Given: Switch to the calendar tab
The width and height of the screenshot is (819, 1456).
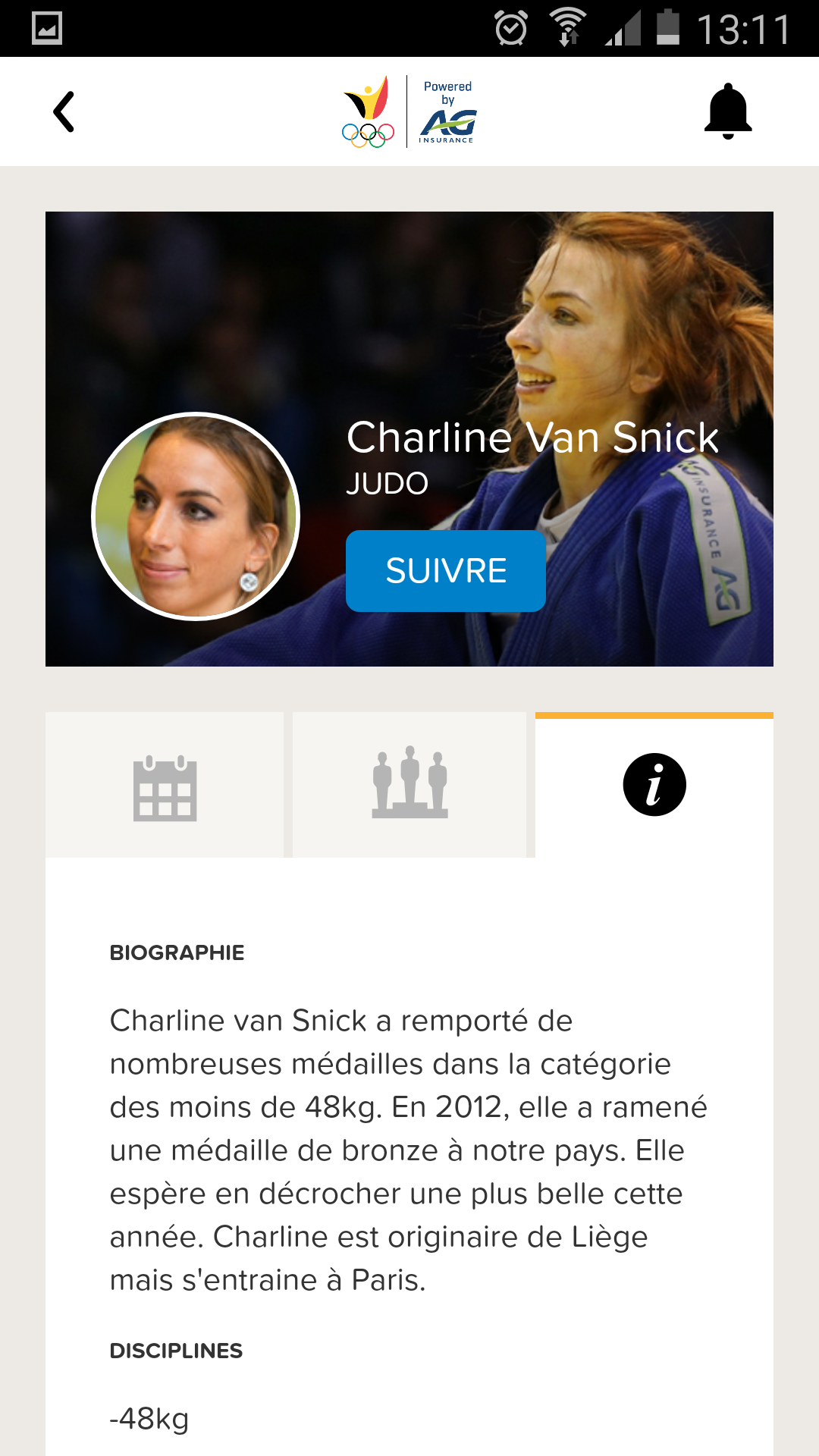Looking at the screenshot, I should pos(165,785).
